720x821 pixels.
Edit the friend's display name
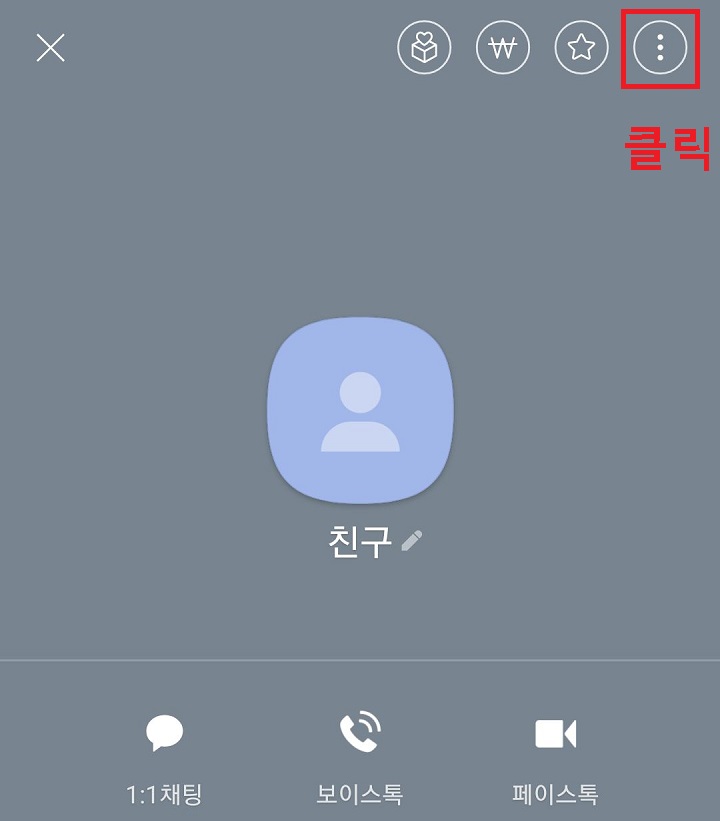pyautogui.click(x=410, y=540)
